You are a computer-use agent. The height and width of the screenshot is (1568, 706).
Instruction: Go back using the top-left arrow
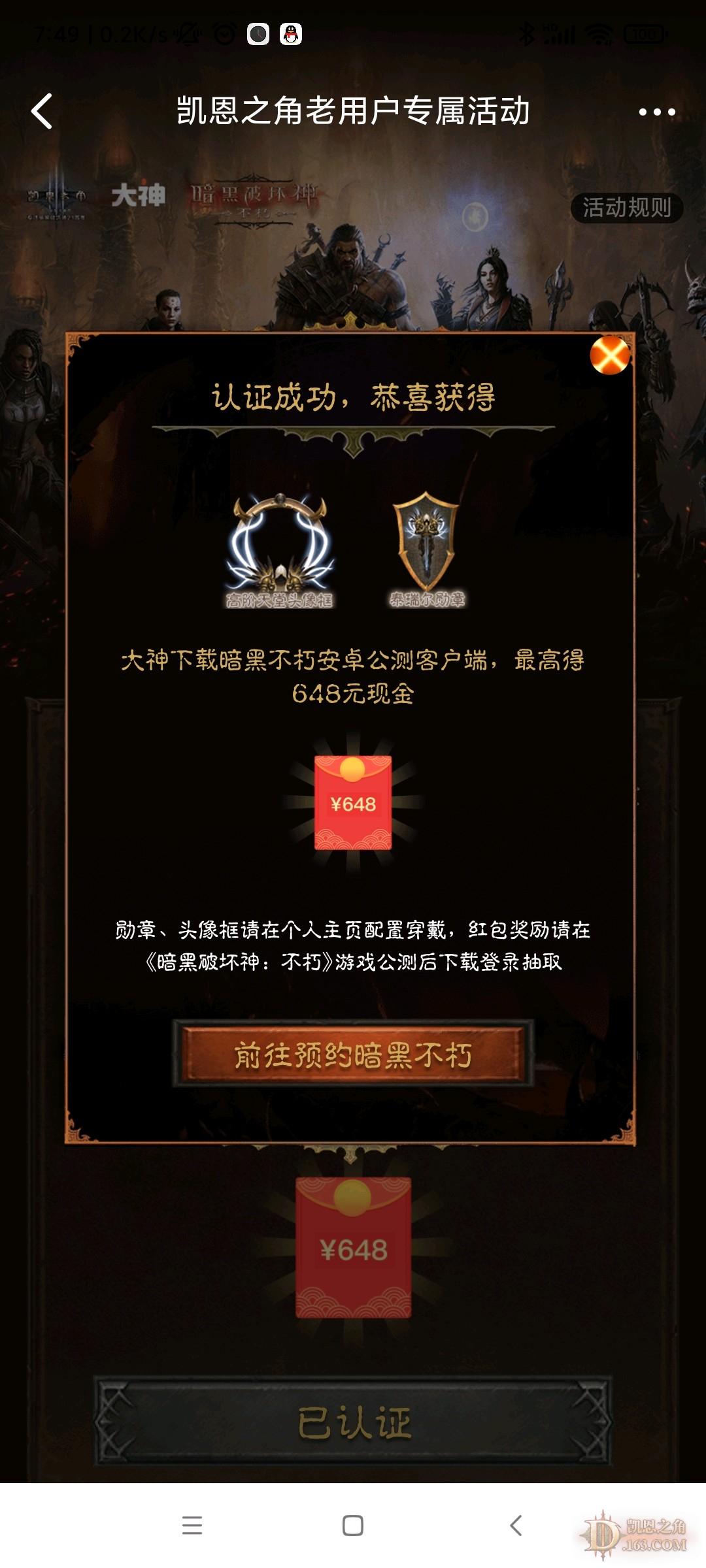tap(42, 111)
